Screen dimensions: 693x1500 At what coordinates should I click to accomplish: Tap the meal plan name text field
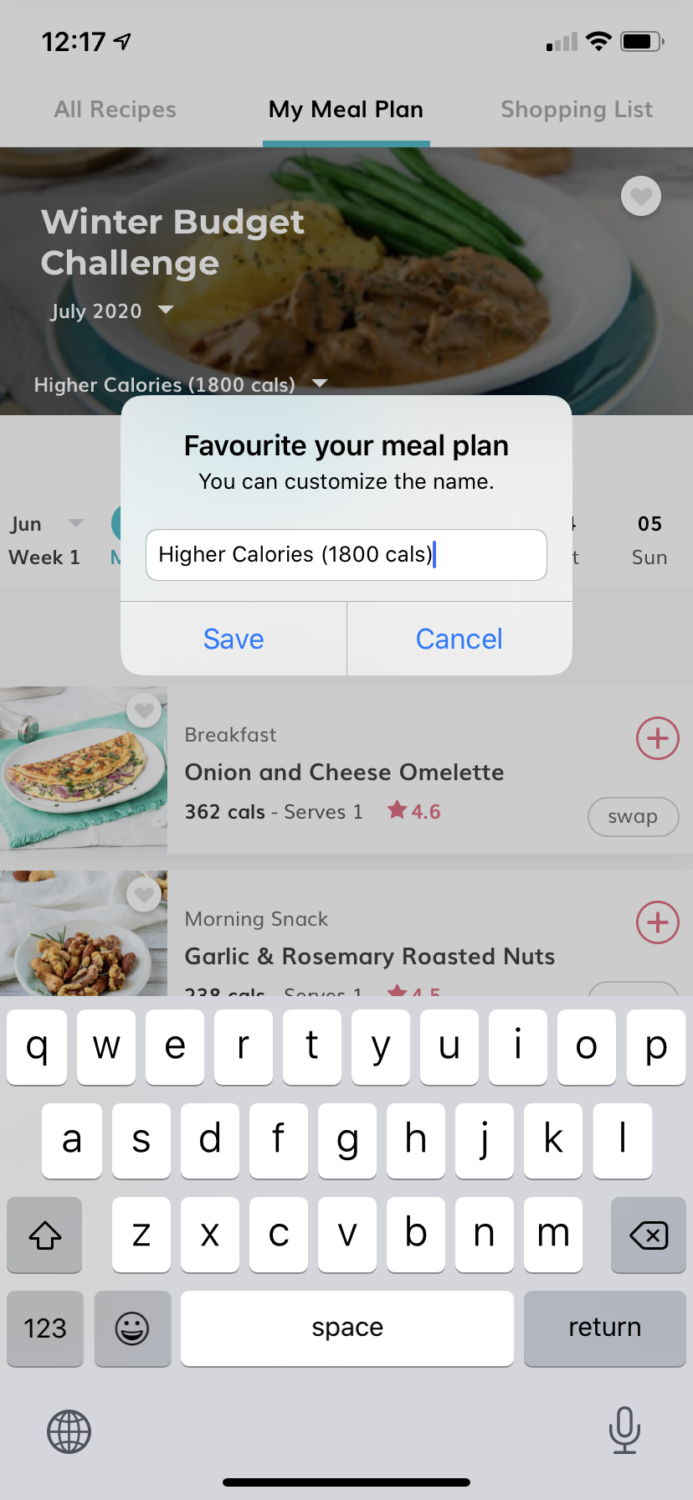(x=346, y=555)
